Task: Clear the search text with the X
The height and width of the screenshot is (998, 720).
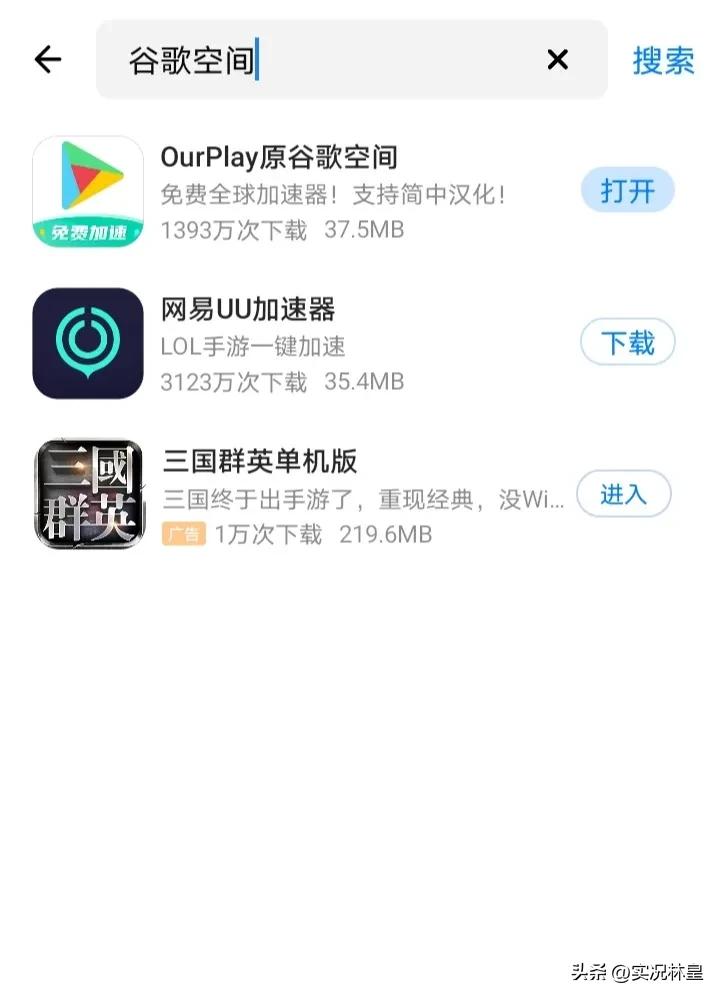Action: click(x=557, y=60)
